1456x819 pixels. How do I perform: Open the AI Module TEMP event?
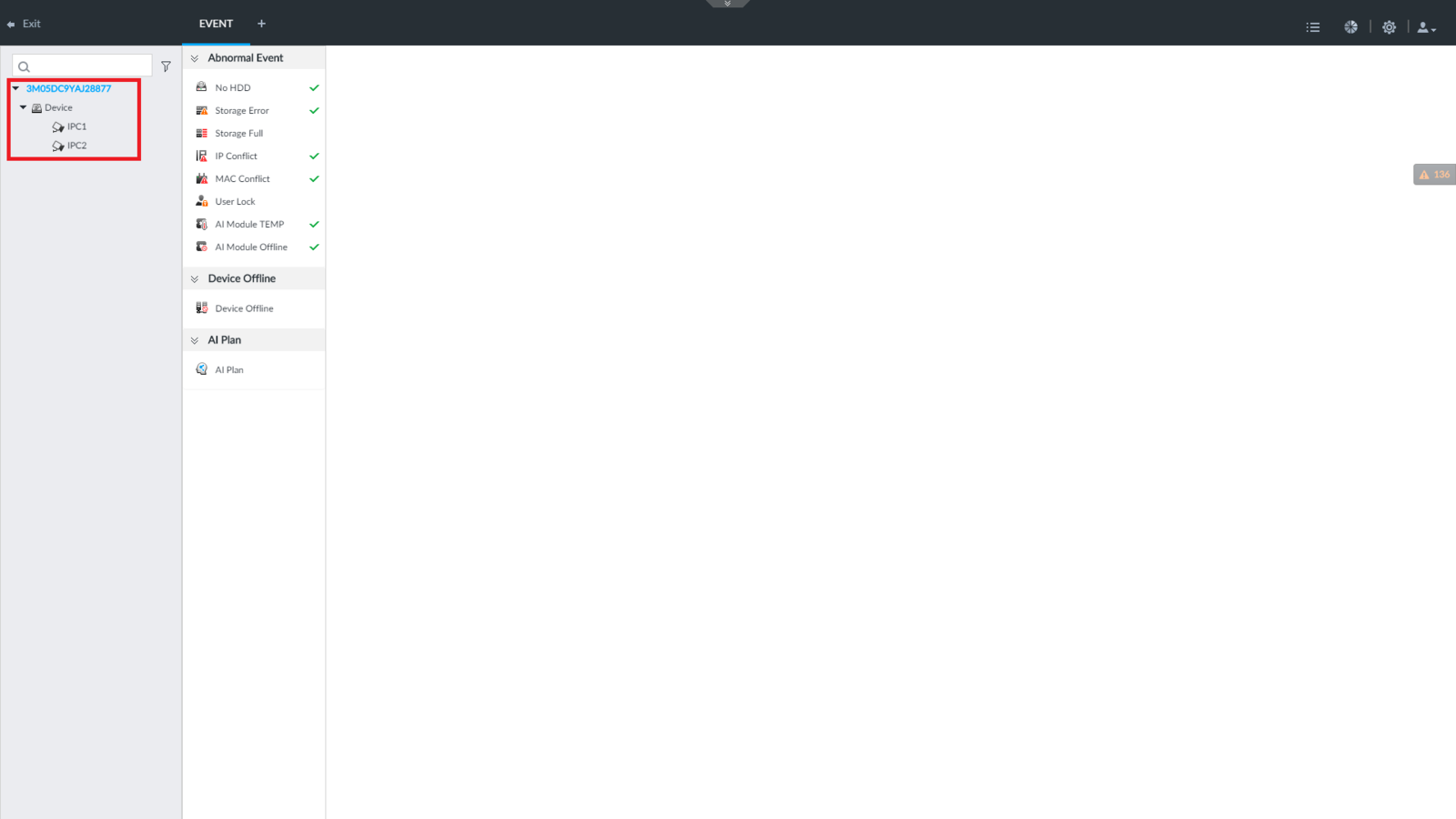coord(249,225)
